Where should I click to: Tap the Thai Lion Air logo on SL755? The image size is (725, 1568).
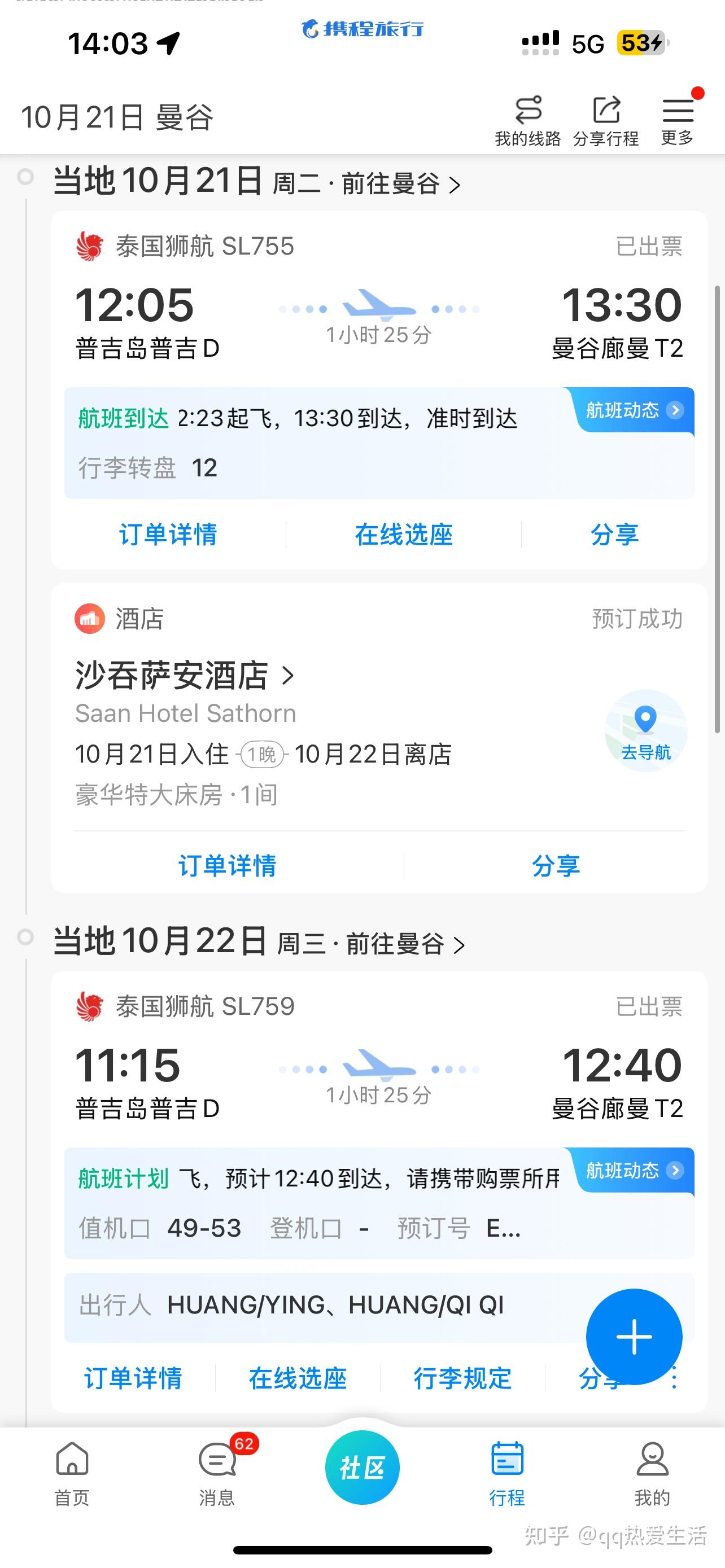[89, 247]
